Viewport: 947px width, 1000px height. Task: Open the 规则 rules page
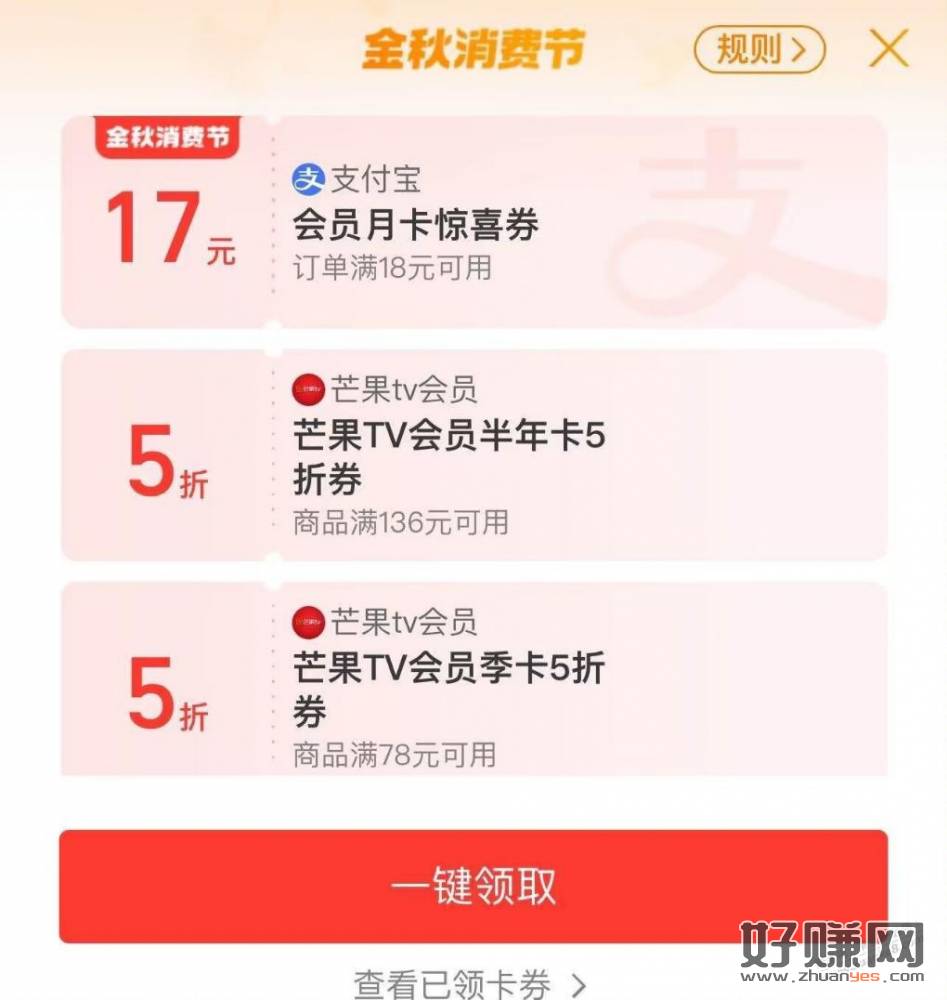click(x=759, y=50)
